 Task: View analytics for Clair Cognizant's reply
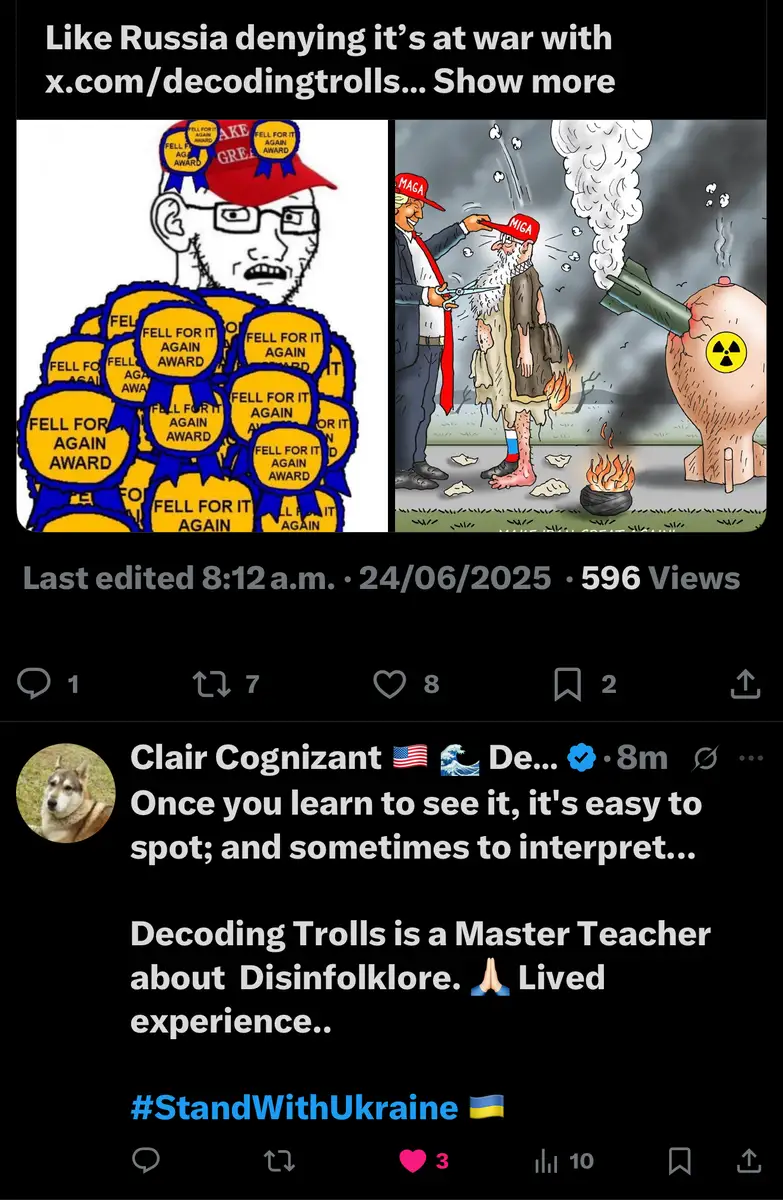547,1160
